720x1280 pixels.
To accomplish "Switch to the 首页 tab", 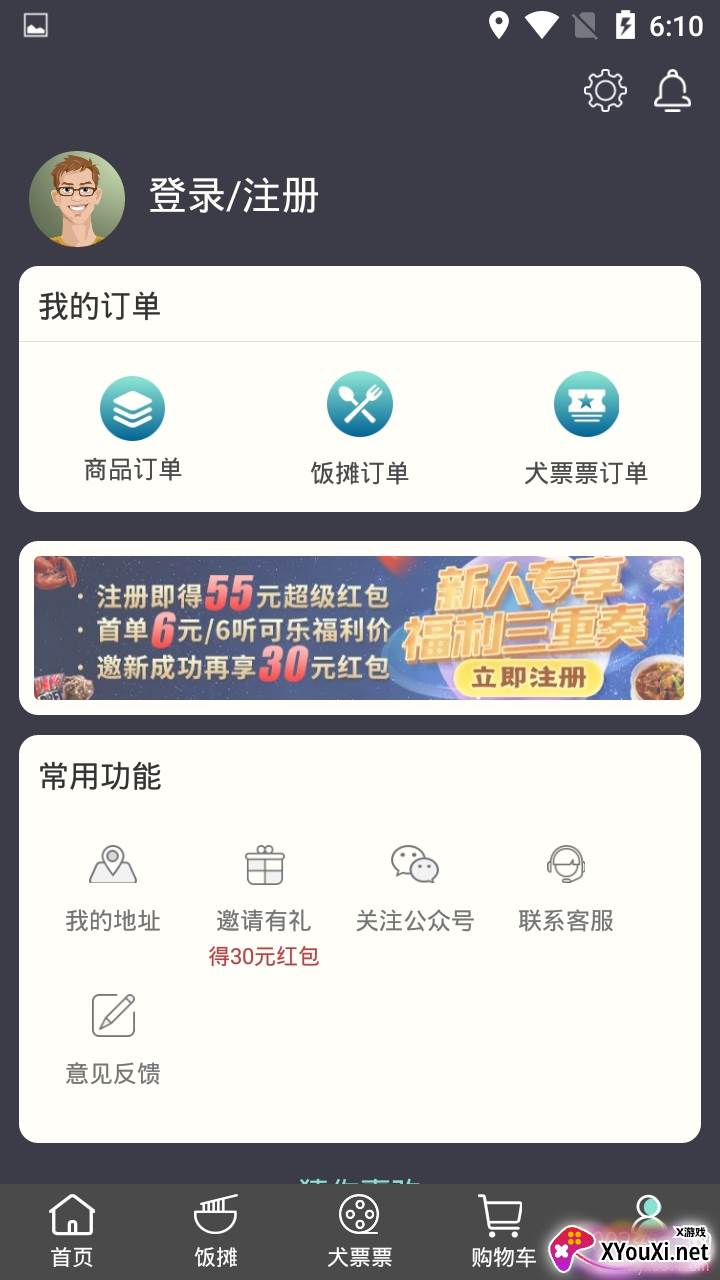I will pos(72,1232).
